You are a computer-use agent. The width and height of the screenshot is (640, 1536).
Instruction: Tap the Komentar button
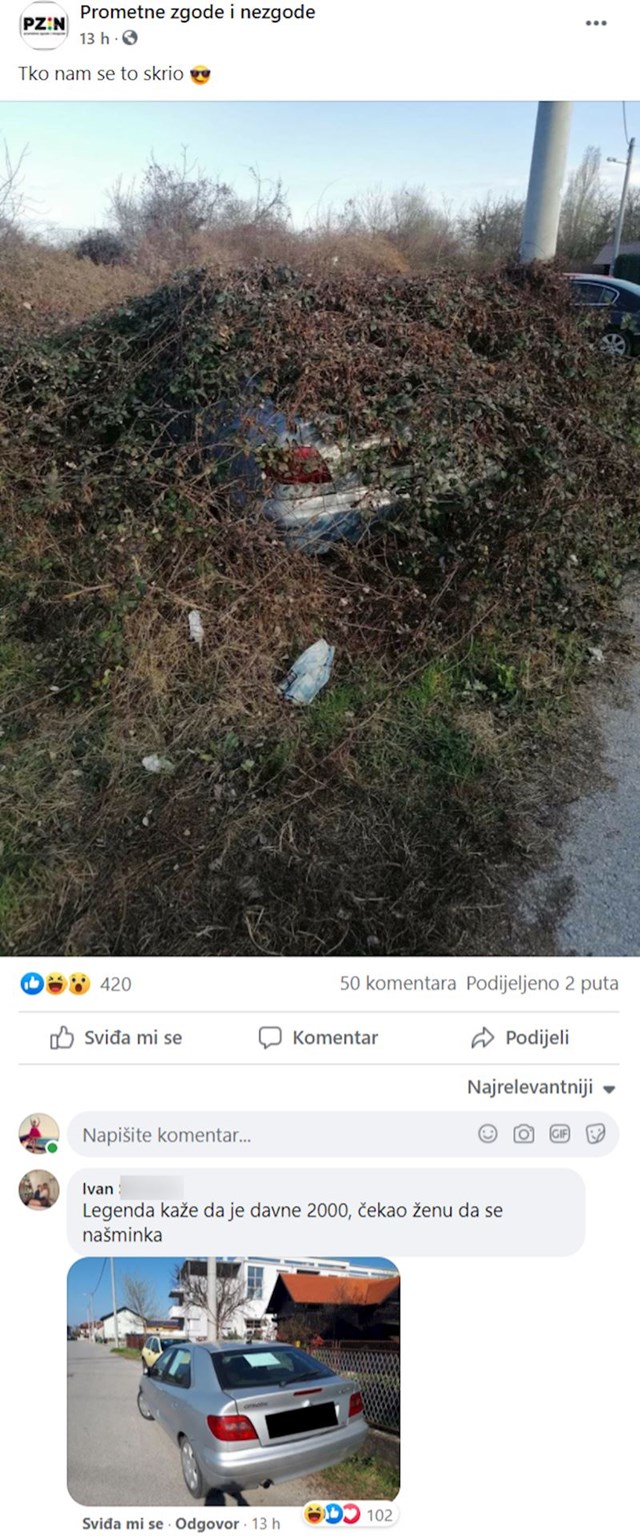click(319, 1038)
